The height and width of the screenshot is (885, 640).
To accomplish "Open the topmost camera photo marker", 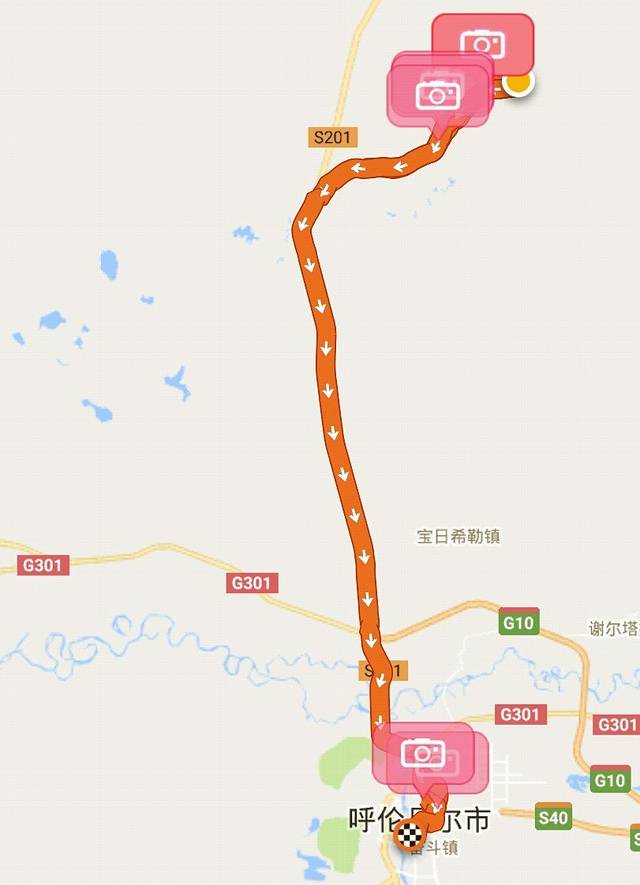I will (x=482, y=43).
